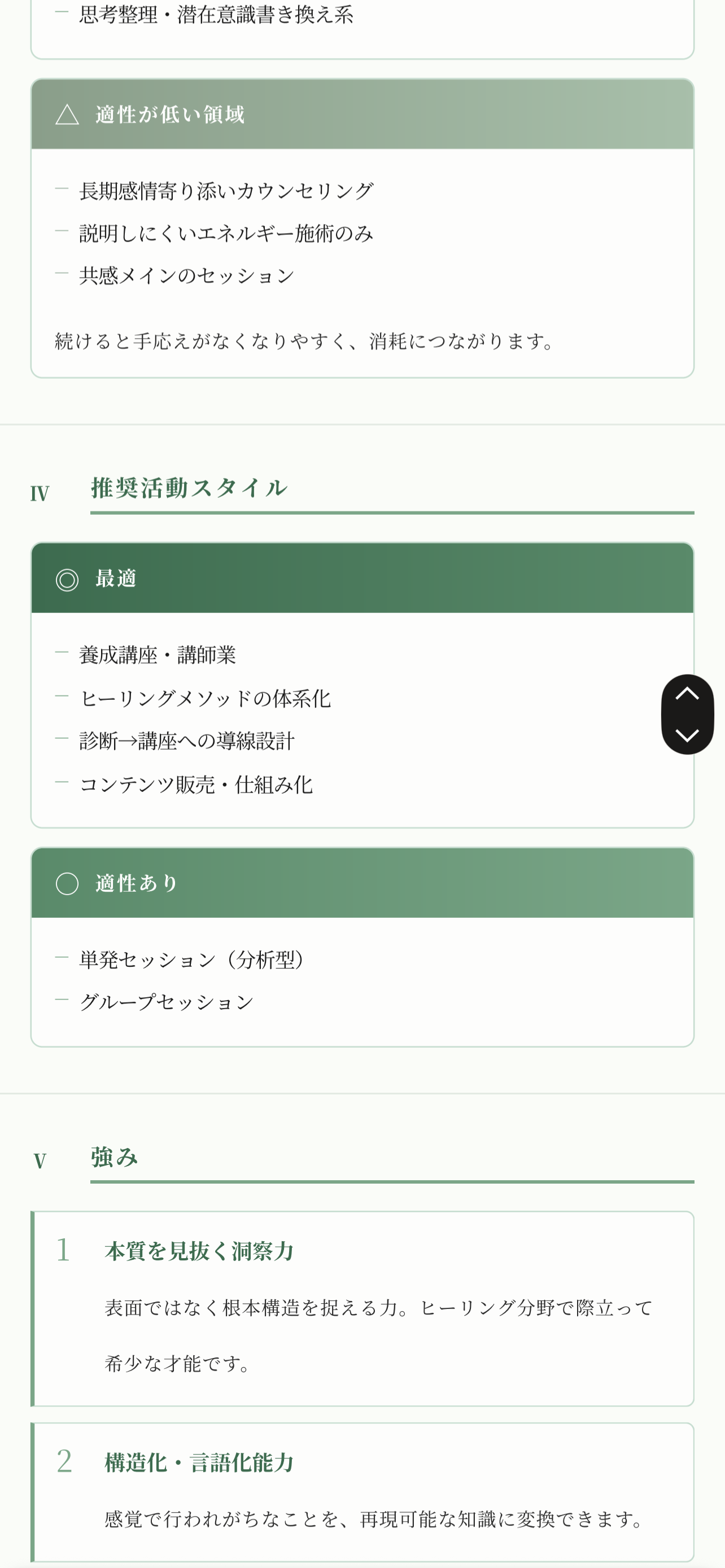Tap the down arrow scroll button
Viewport: 725px width, 1568px height.
tap(687, 735)
